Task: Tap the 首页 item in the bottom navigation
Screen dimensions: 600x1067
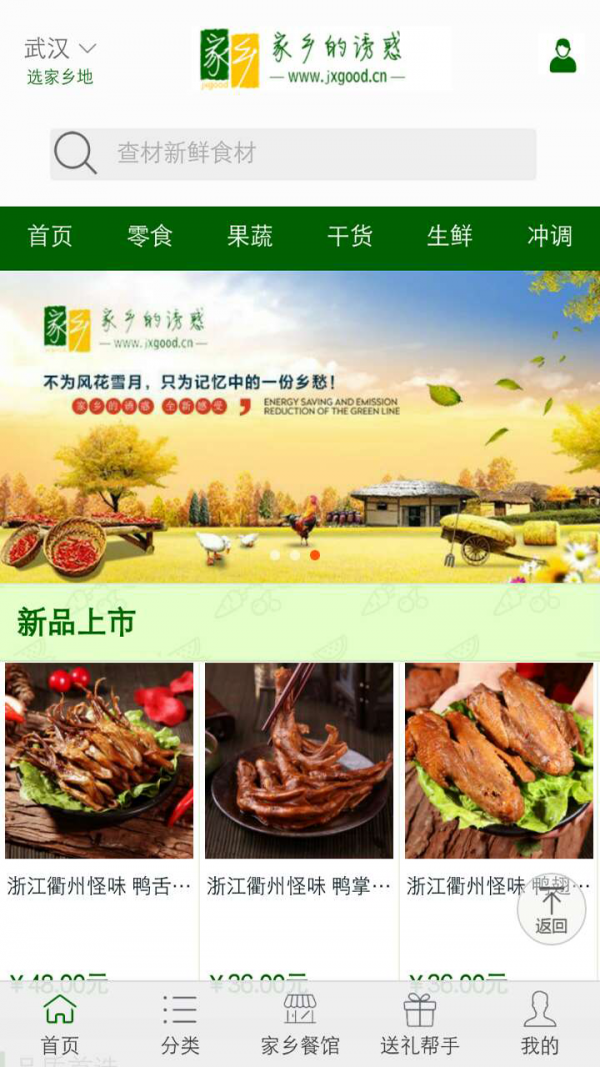Action: coord(60,1024)
